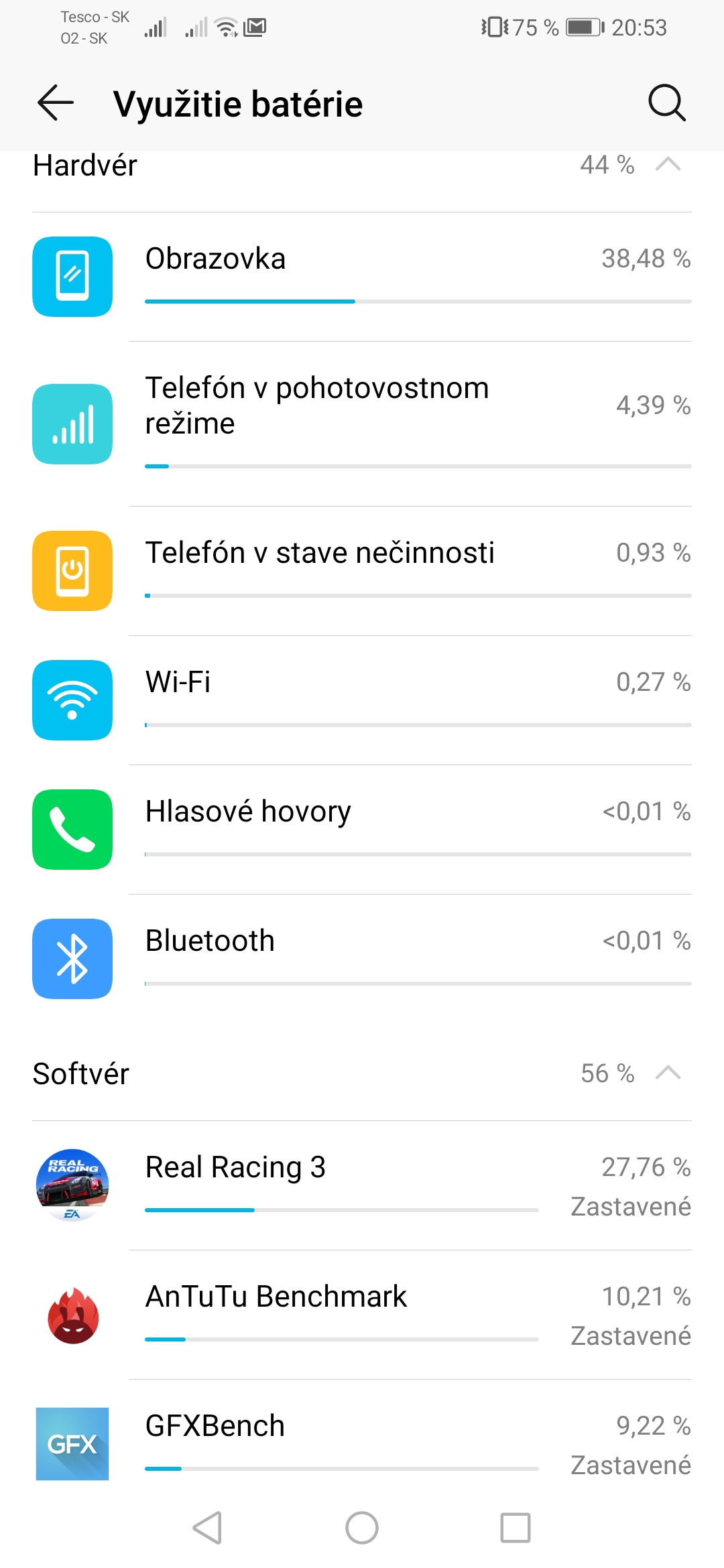Screen dimensions: 724x1568
Task: View Wi-Fi battery usage
Action: (x=362, y=700)
